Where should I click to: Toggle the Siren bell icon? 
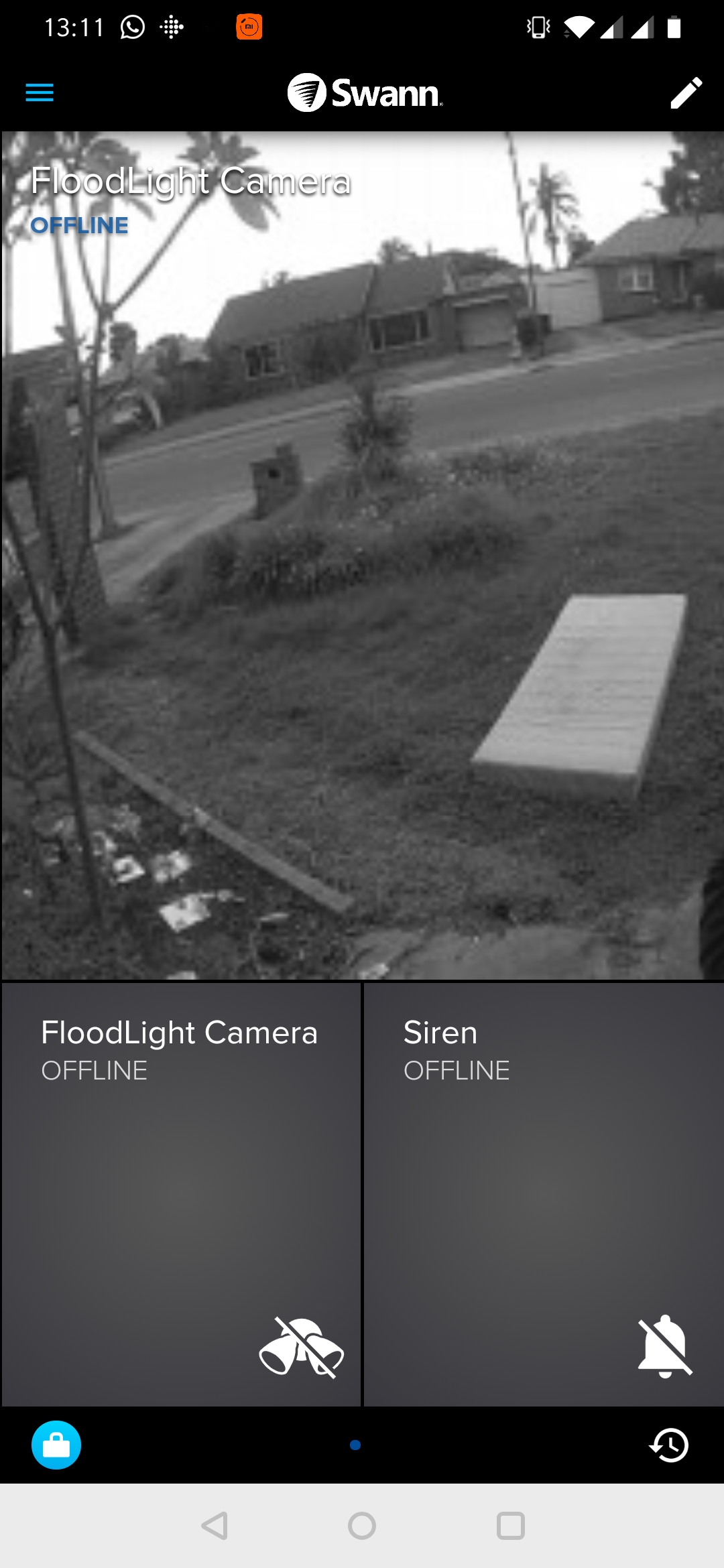click(664, 1346)
